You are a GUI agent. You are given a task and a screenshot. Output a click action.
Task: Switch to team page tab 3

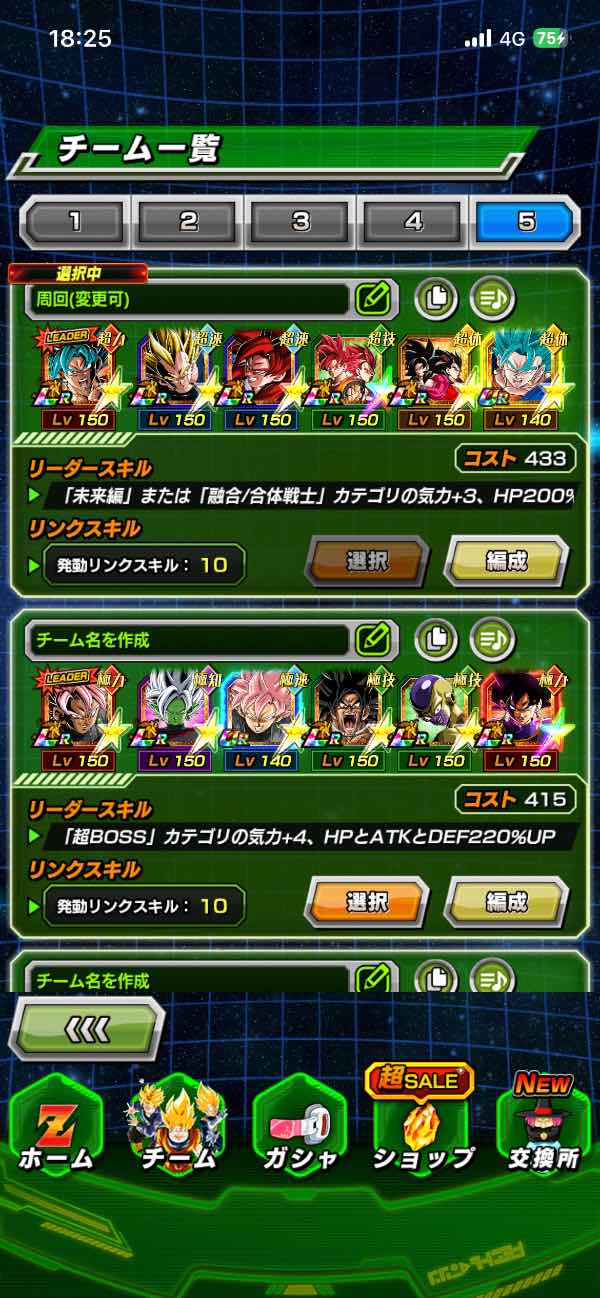pos(301,222)
